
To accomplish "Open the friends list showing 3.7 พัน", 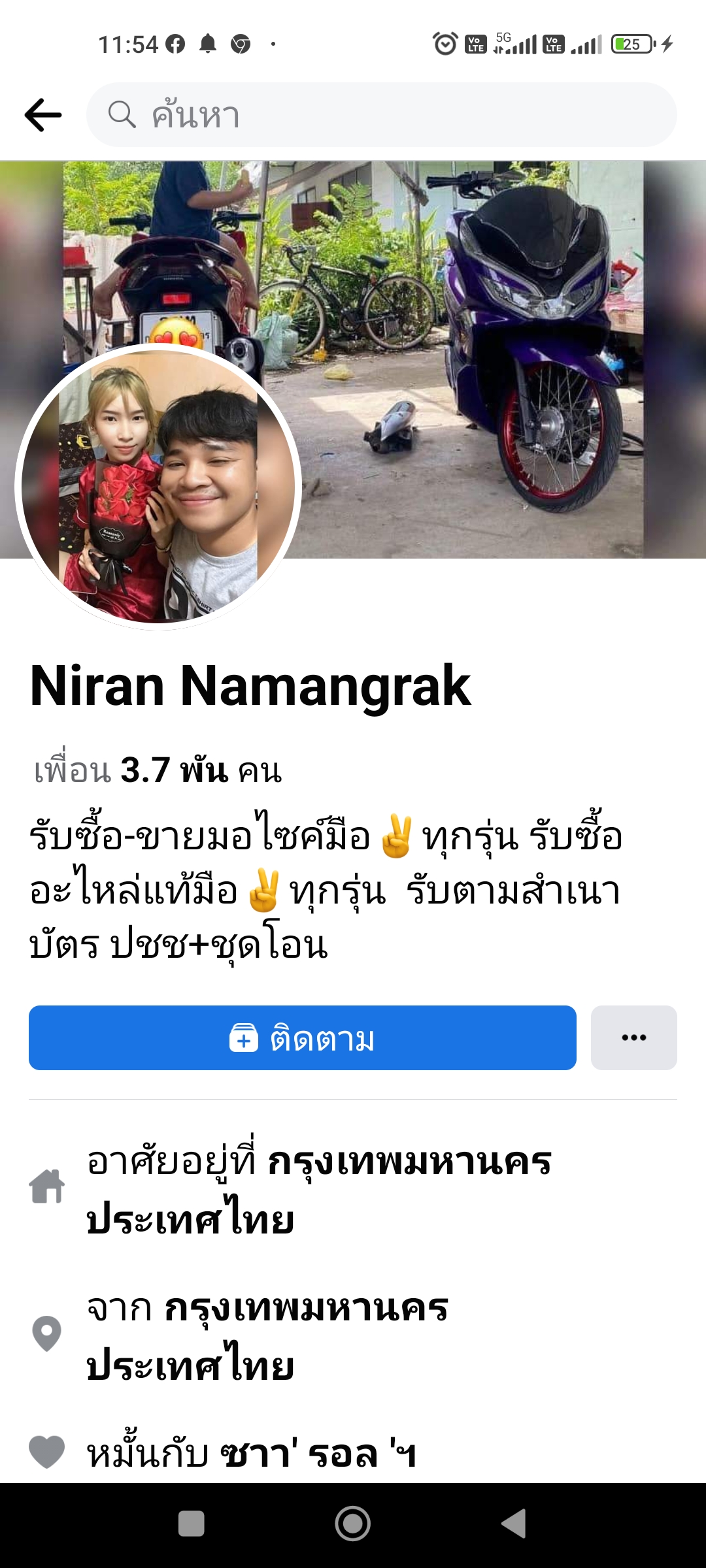I will (158, 770).
